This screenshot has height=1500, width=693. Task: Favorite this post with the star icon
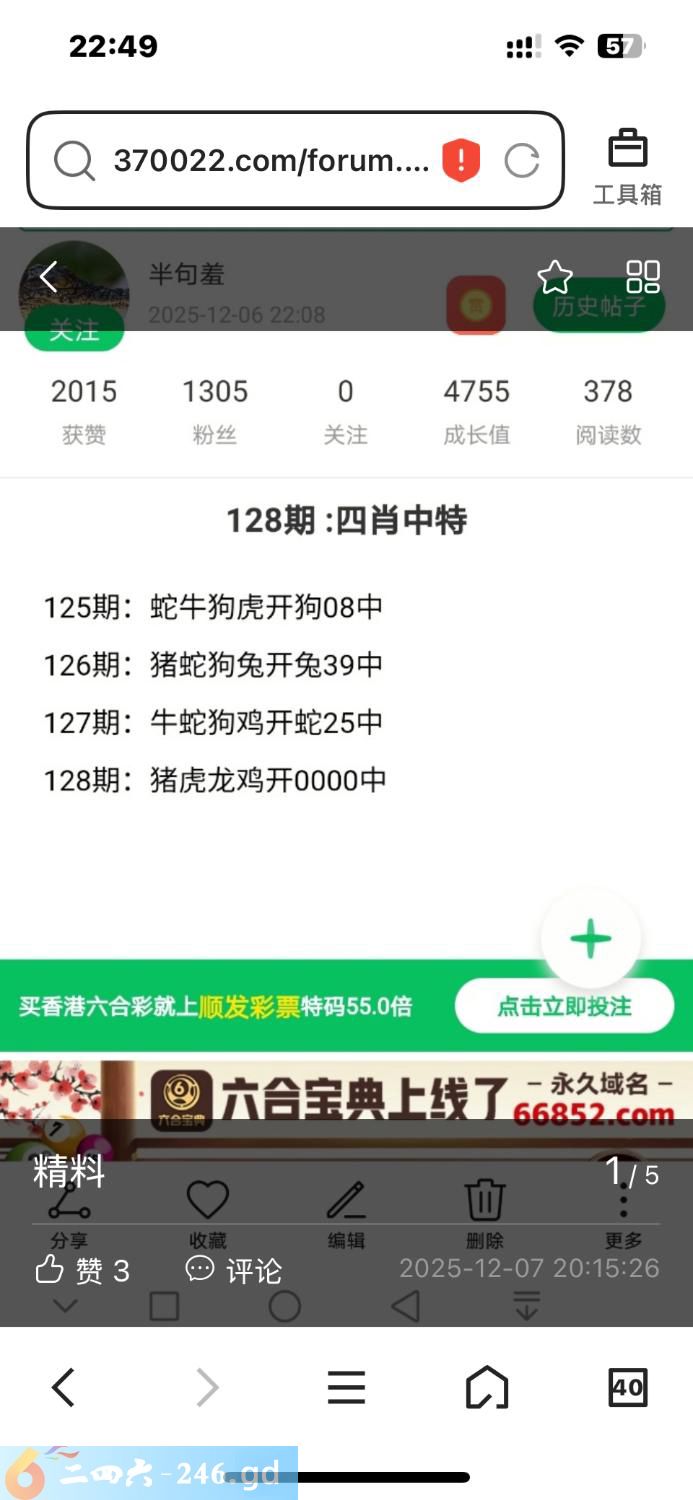555,277
